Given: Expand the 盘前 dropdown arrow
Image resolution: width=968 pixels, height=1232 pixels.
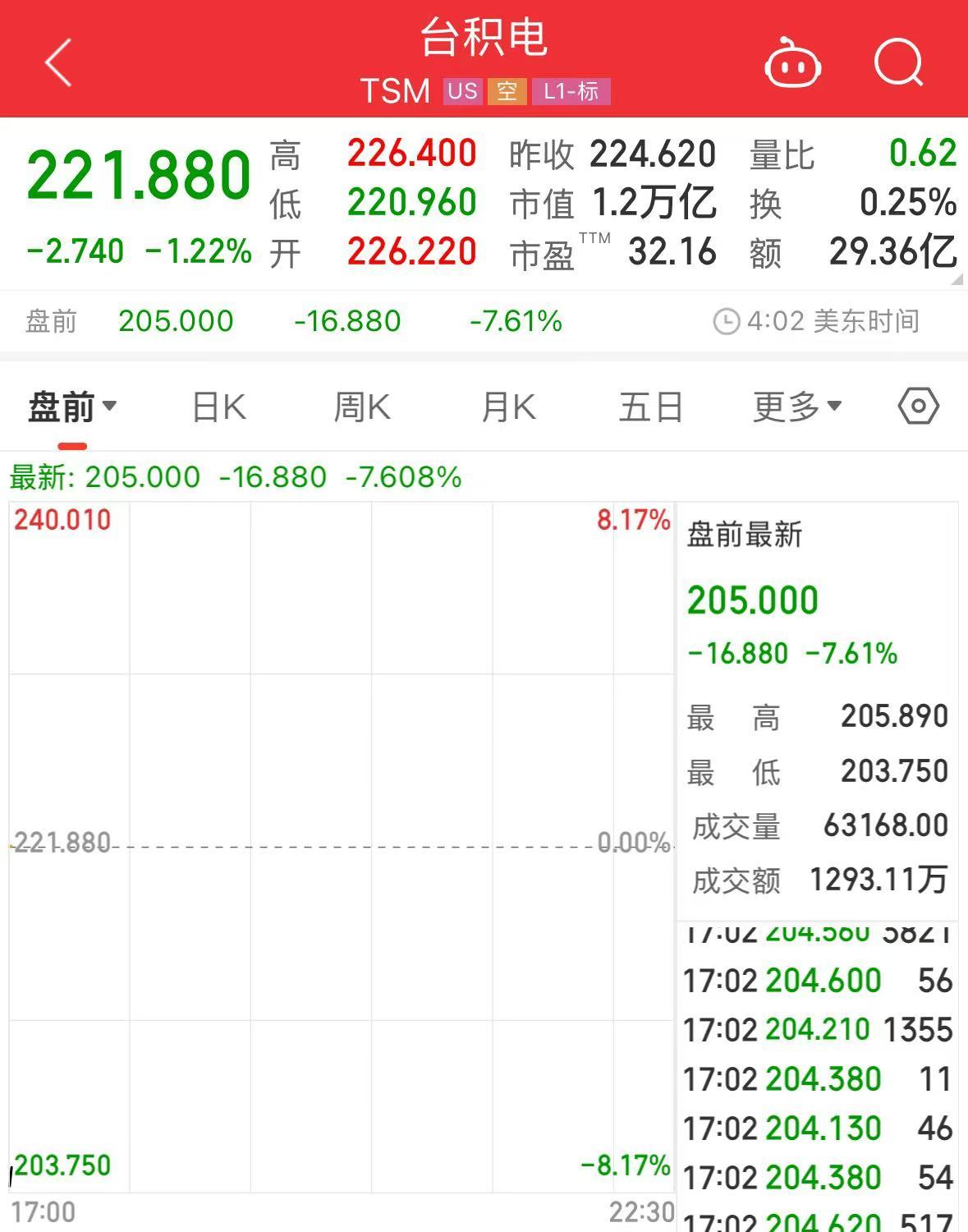Looking at the screenshot, I should coord(113,407).
